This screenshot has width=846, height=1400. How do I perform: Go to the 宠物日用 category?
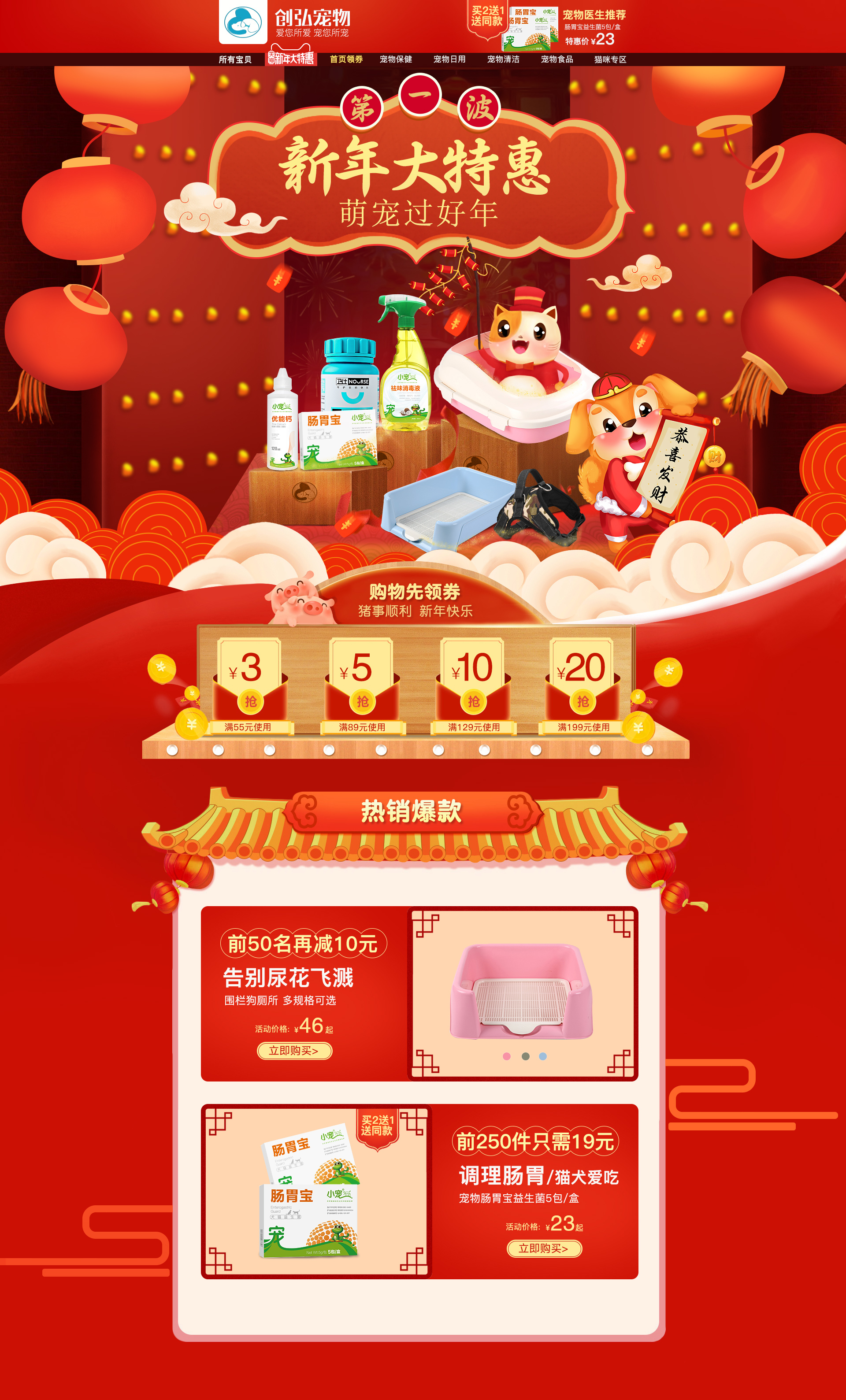[449, 59]
